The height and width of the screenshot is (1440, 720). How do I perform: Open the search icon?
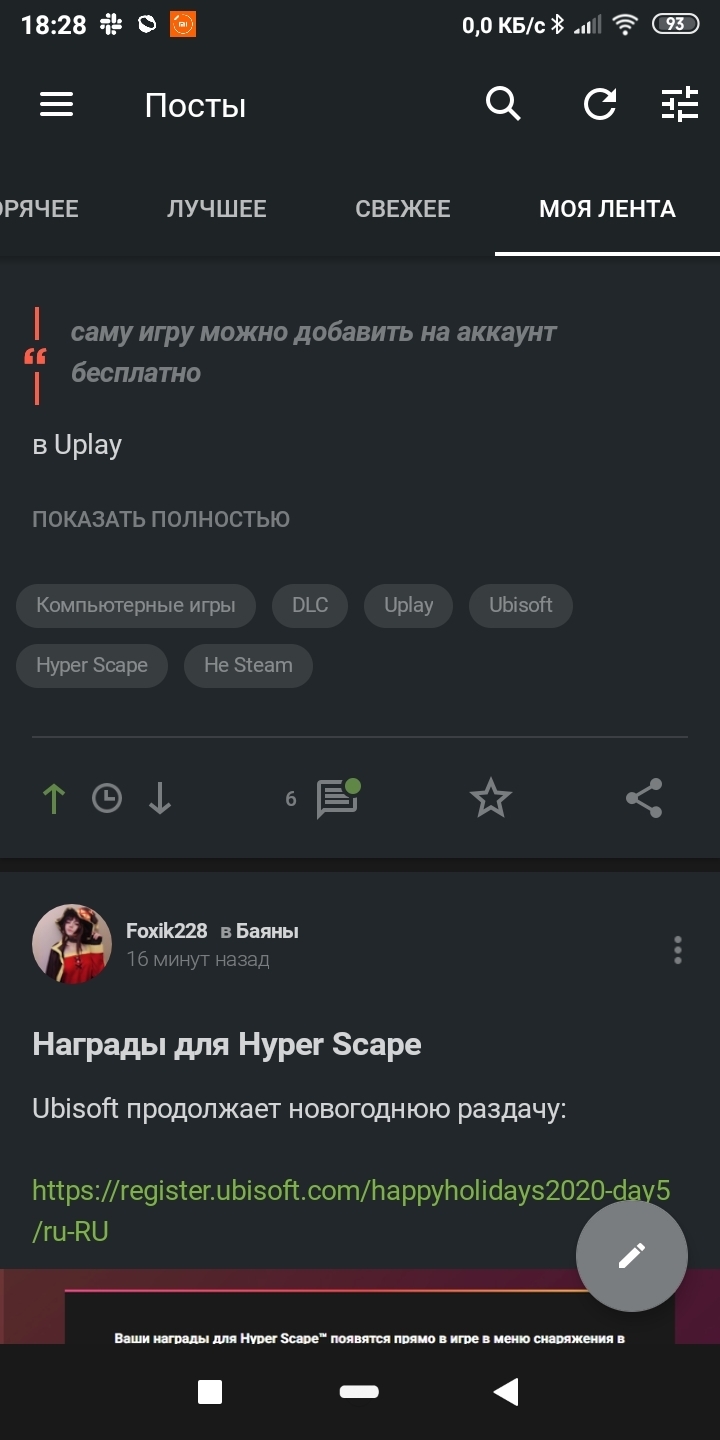(x=502, y=104)
